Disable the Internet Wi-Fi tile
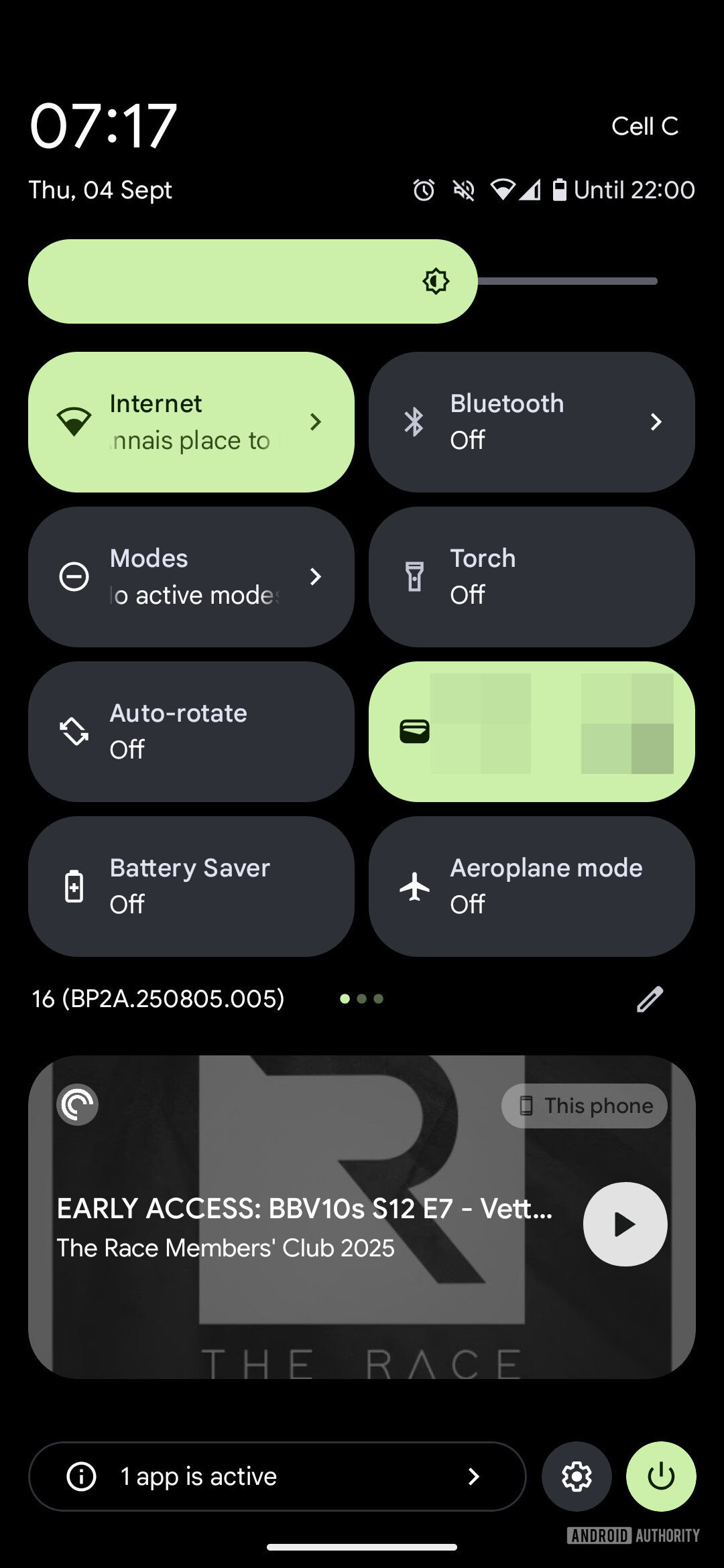Viewport: 724px width, 1568px height. pos(168,421)
